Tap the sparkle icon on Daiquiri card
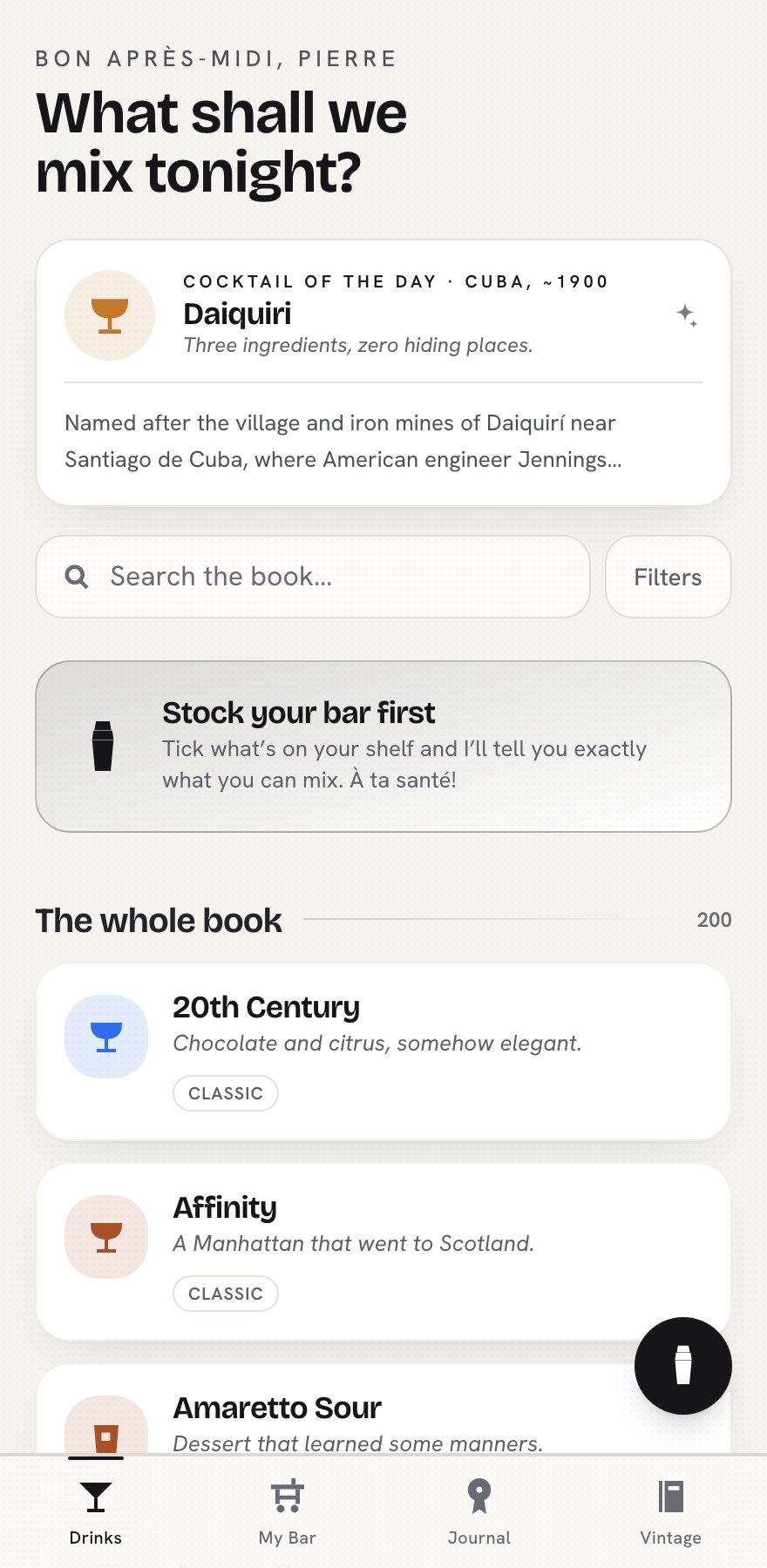The width and height of the screenshot is (767, 1568). (x=687, y=315)
